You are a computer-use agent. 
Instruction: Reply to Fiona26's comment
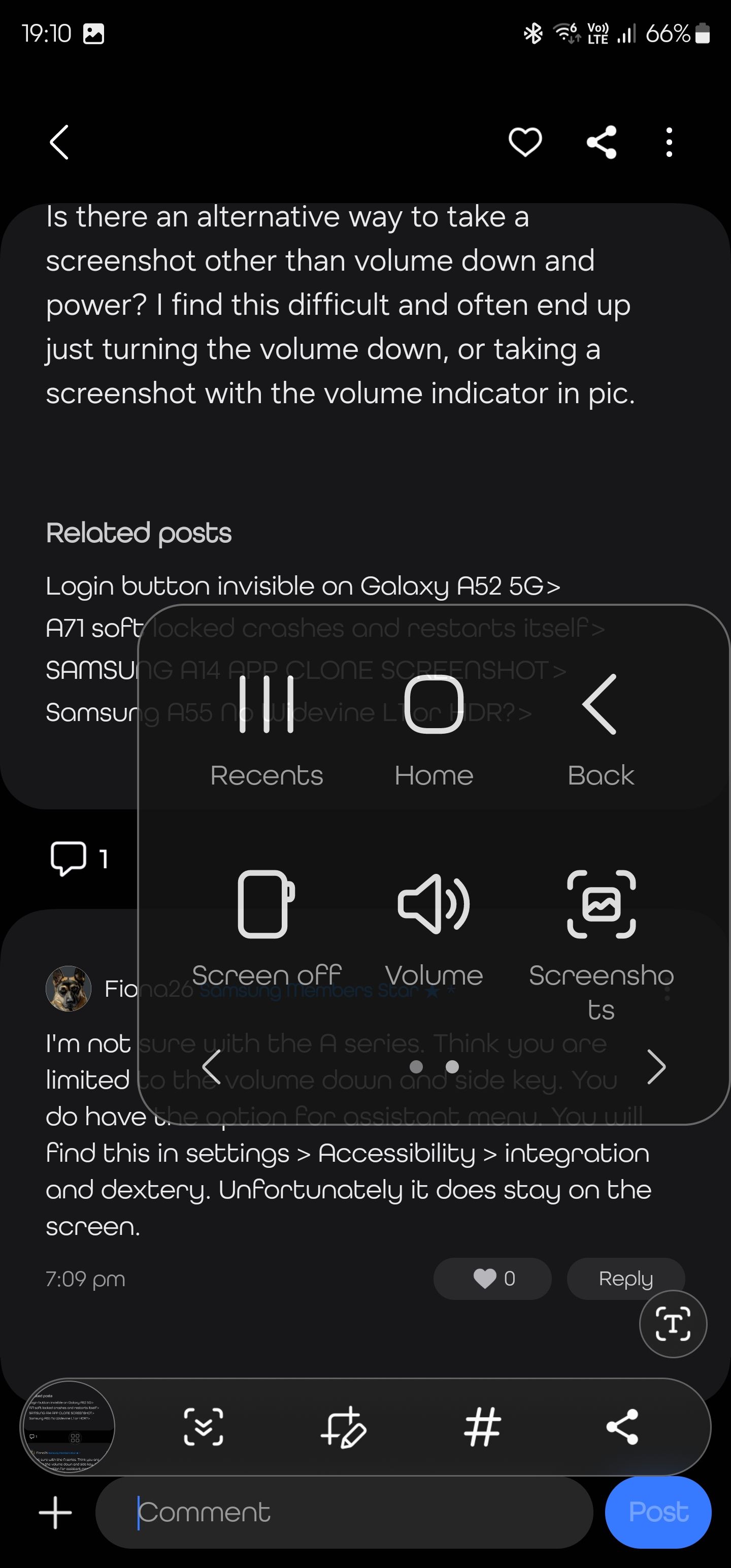(x=625, y=1278)
